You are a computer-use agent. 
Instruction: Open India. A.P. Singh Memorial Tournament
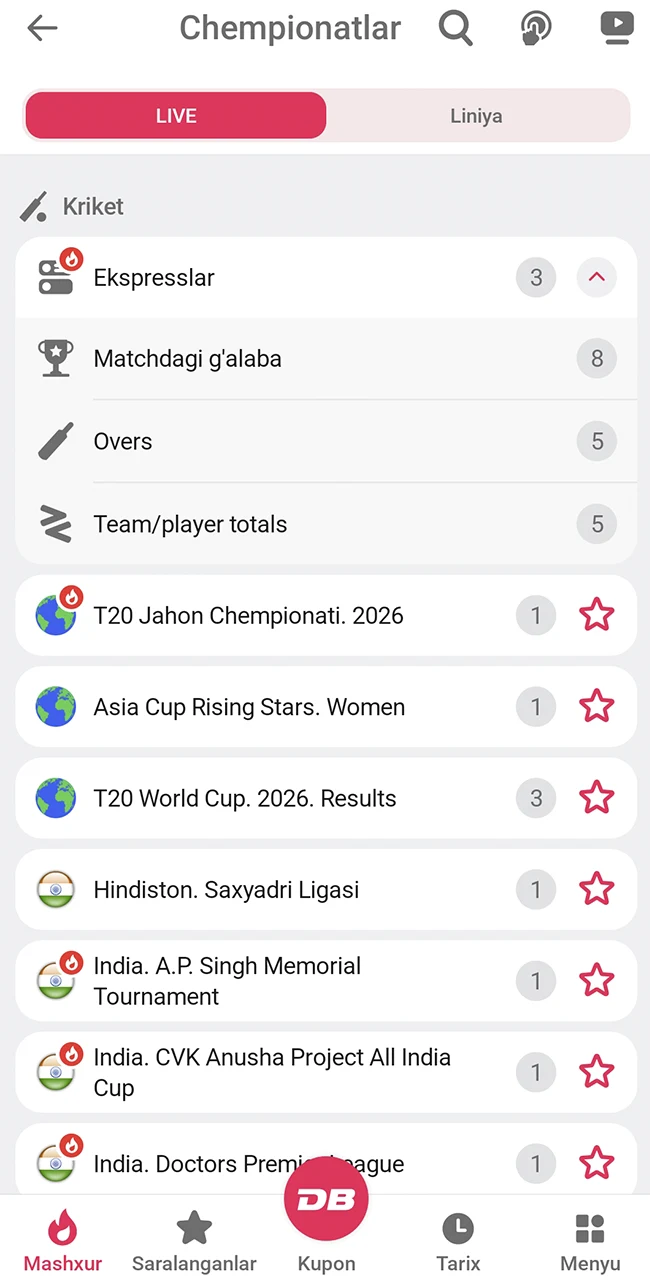[227, 981]
